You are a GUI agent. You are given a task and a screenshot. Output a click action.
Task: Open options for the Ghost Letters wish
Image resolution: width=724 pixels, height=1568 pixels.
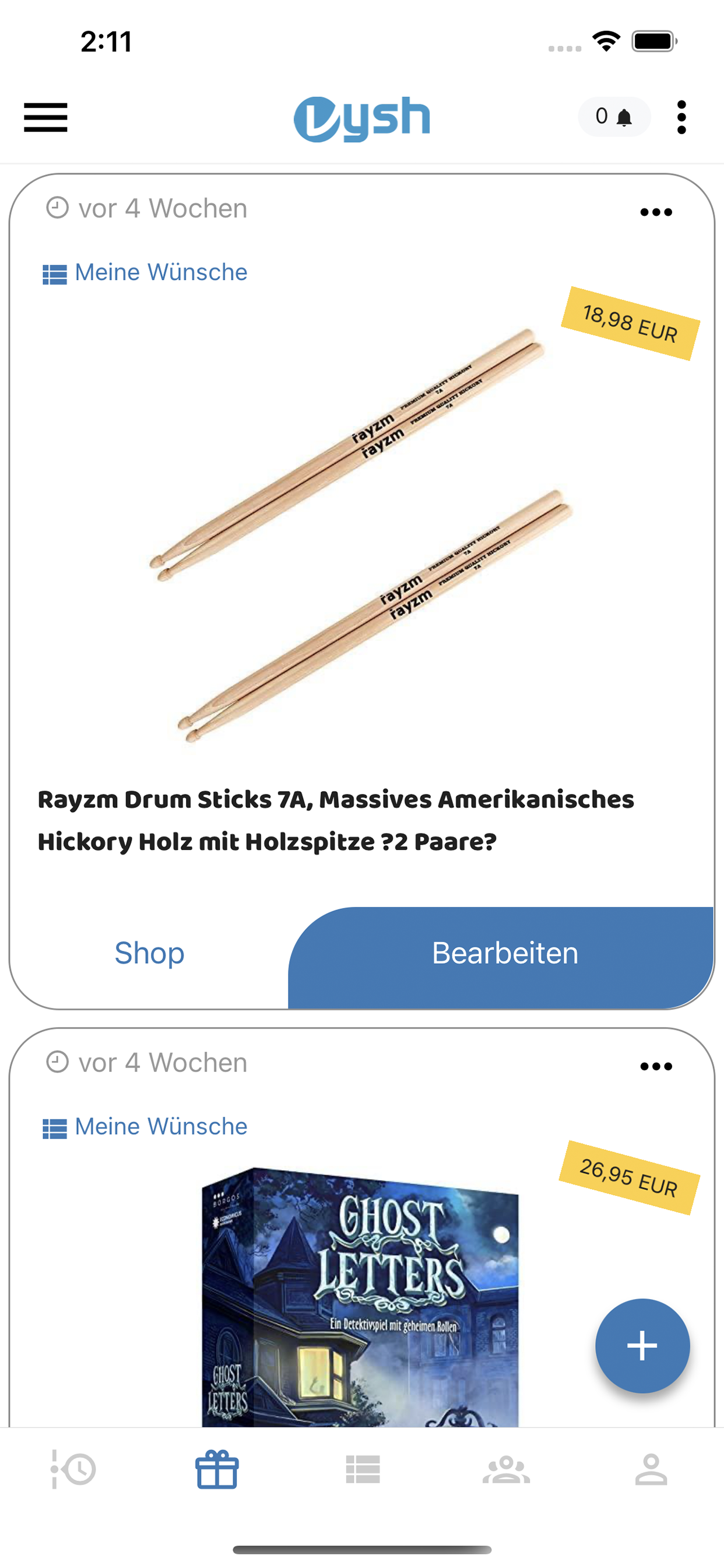[656, 1066]
